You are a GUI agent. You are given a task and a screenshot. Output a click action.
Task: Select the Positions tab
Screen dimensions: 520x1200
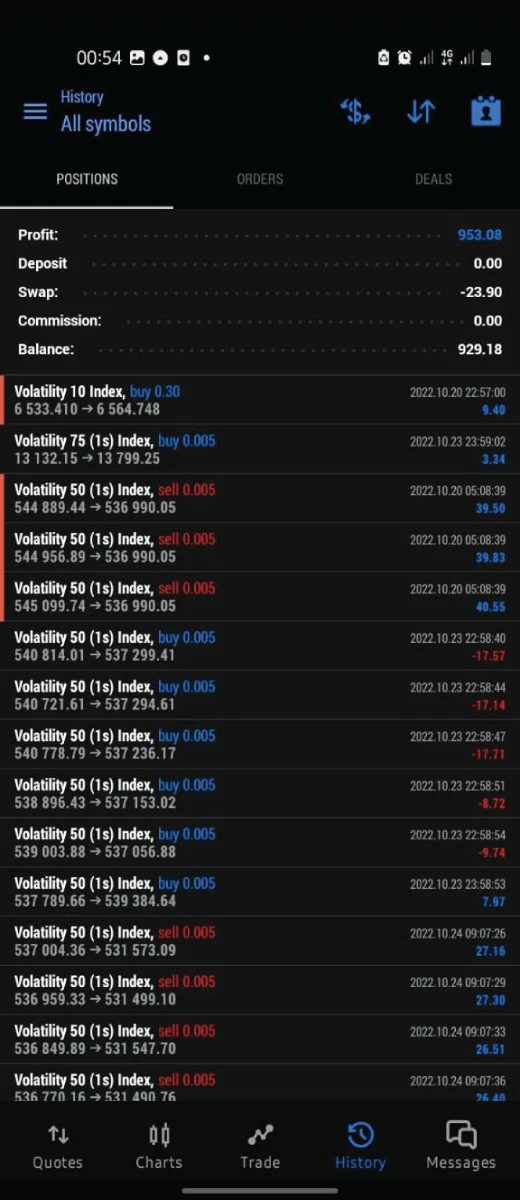(87, 179)
